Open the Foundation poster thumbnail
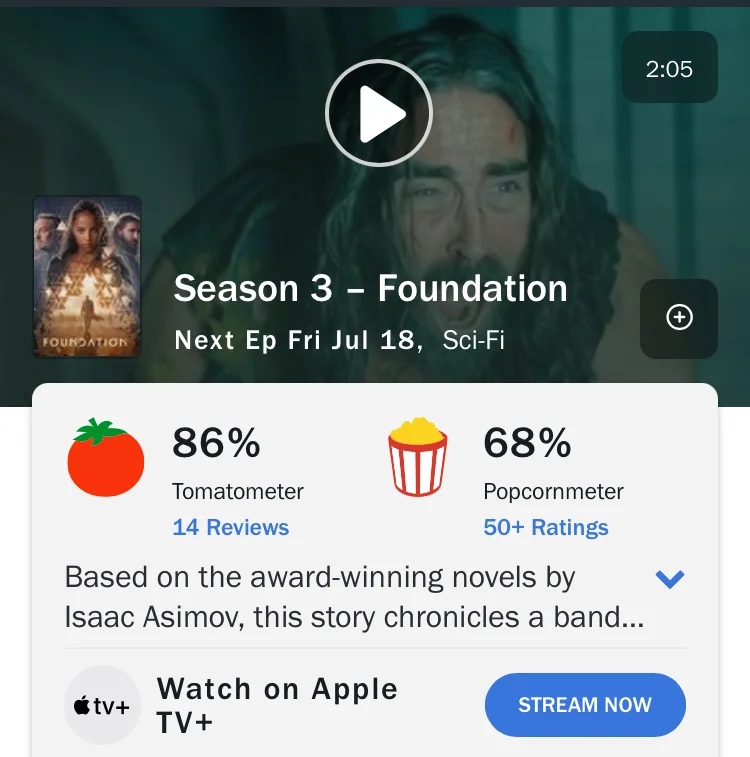750x757 pixels. pyautogui.click(x=87, y=276)
